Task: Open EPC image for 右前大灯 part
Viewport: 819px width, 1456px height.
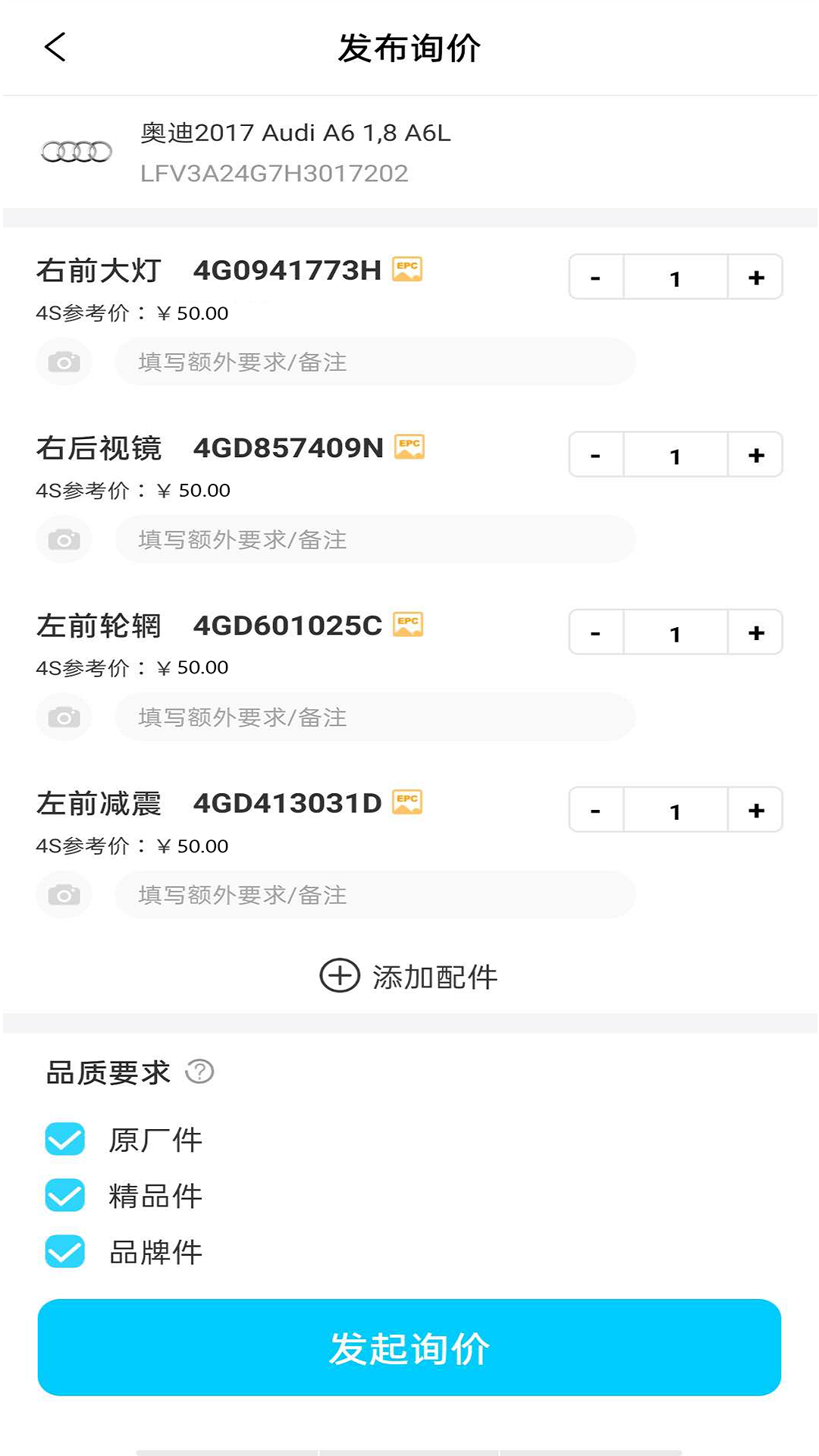Action: pos(408,269)
